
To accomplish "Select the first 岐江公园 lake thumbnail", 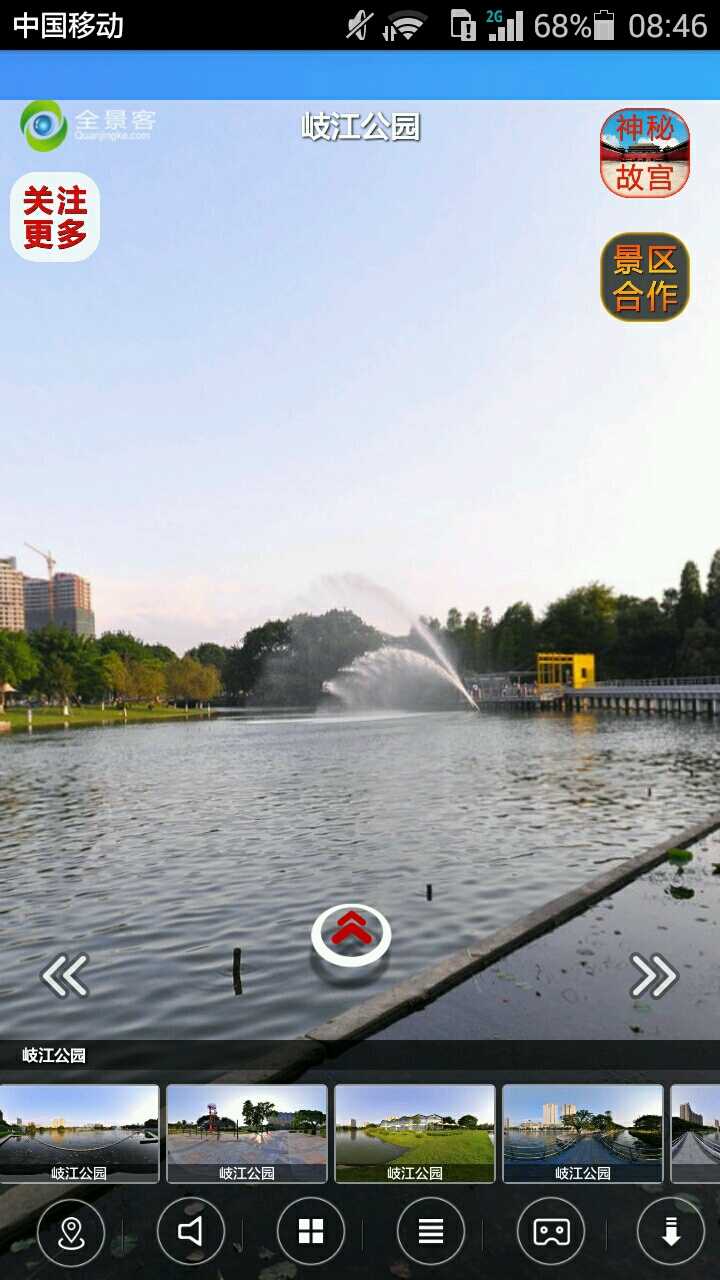I will coord(79,1133).
